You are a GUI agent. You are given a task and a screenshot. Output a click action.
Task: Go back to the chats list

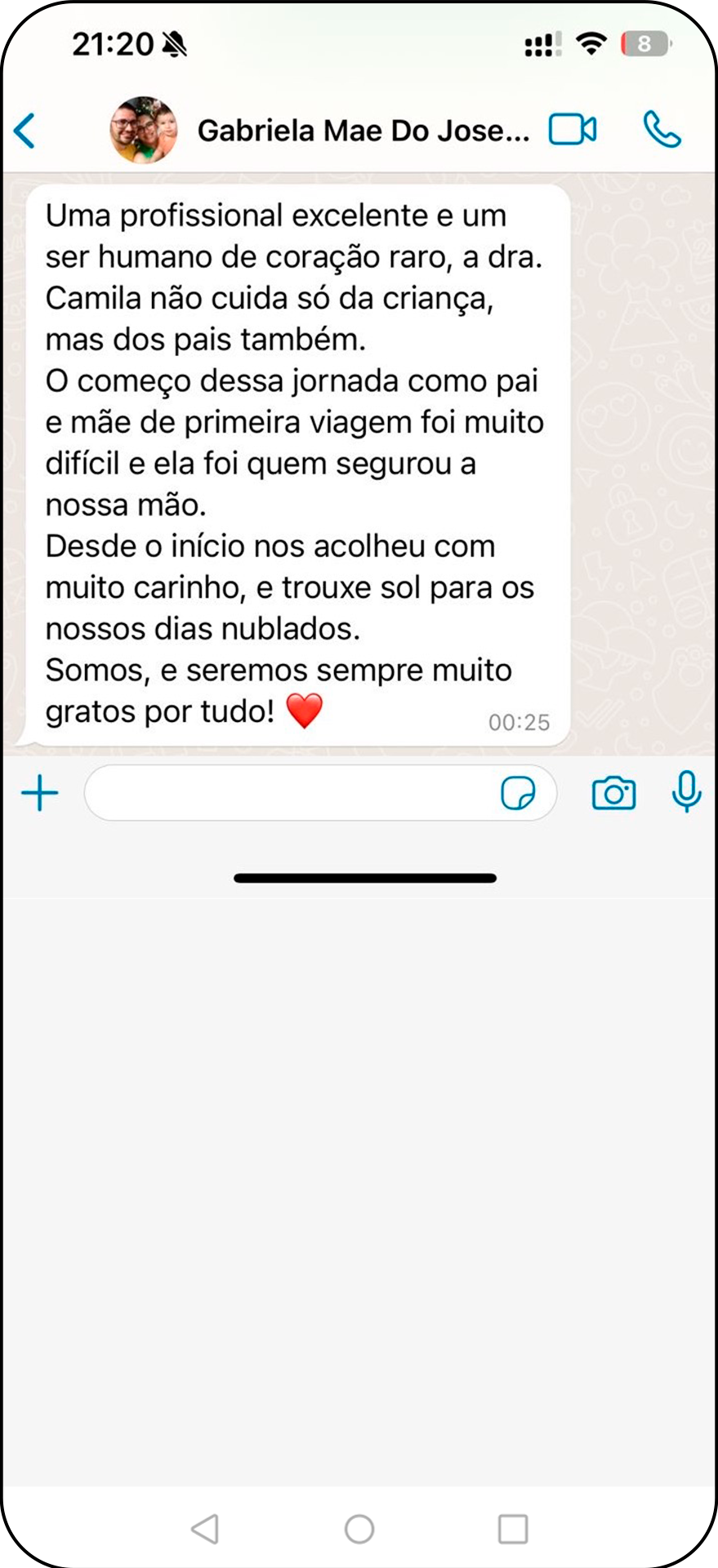25,131
